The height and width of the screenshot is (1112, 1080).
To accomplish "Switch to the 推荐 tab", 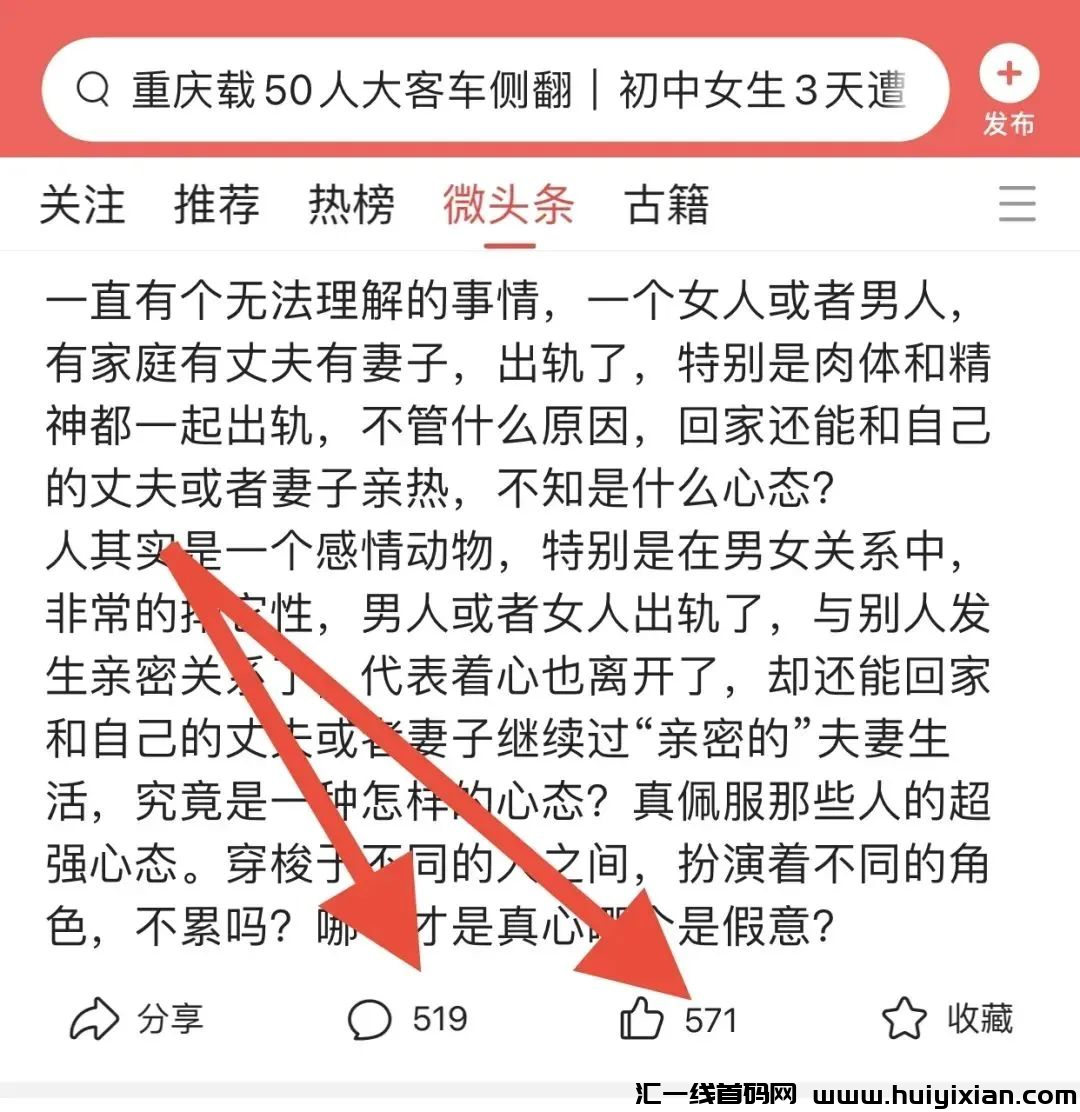I will [217, 205].
